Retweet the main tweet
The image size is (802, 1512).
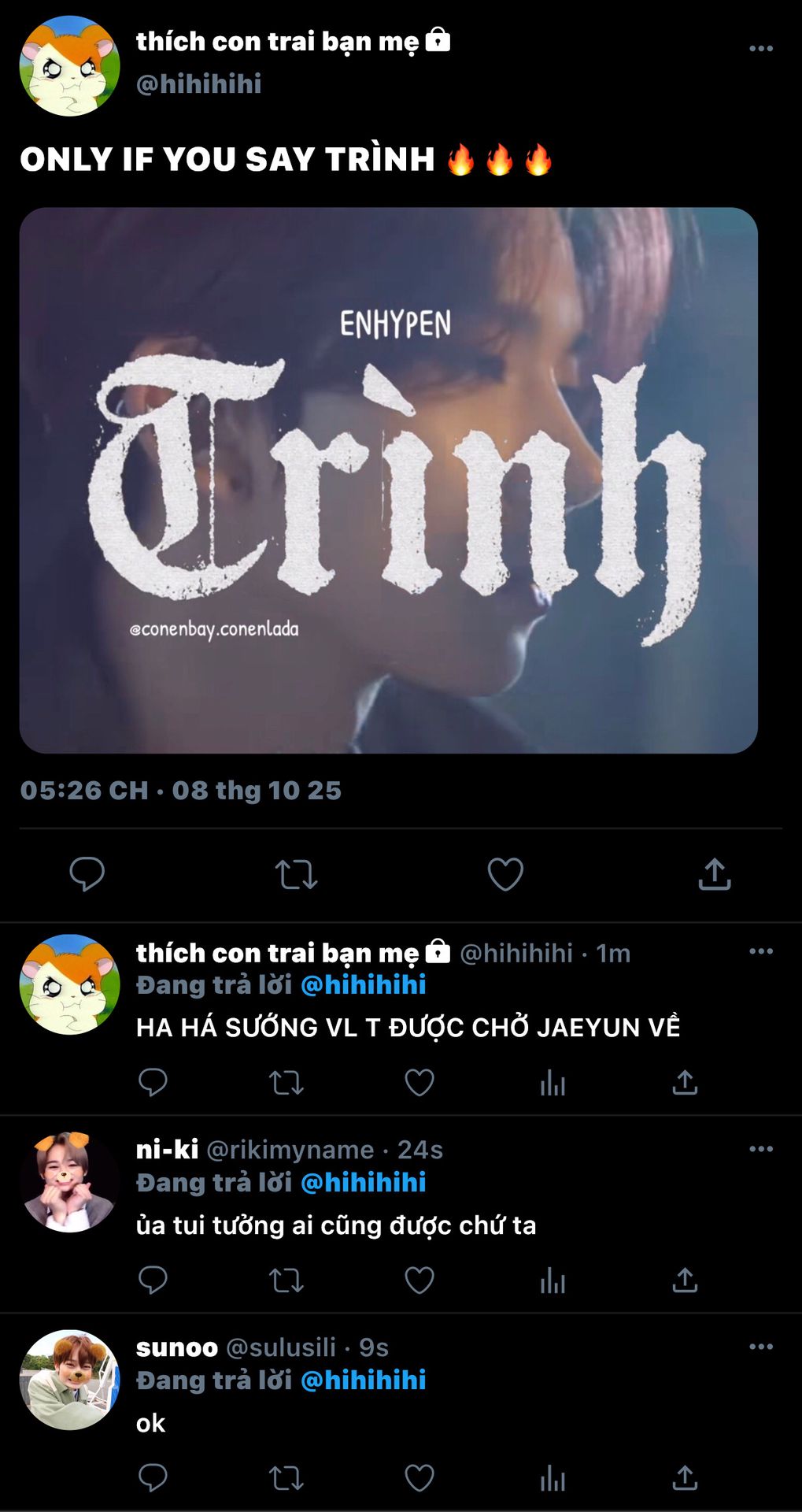coord(296,874)
